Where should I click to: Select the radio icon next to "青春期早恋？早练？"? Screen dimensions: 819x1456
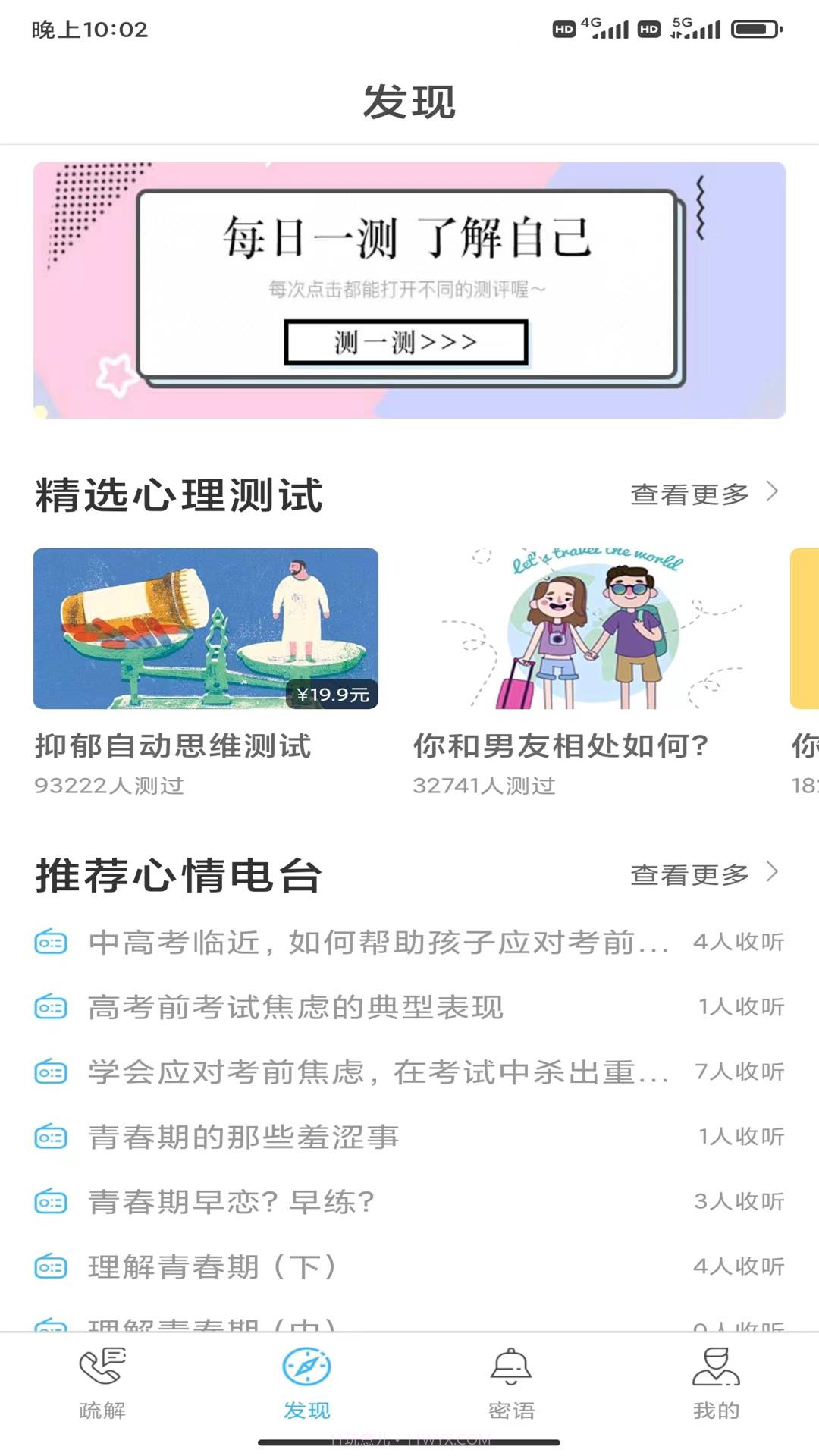[49, 1201]
